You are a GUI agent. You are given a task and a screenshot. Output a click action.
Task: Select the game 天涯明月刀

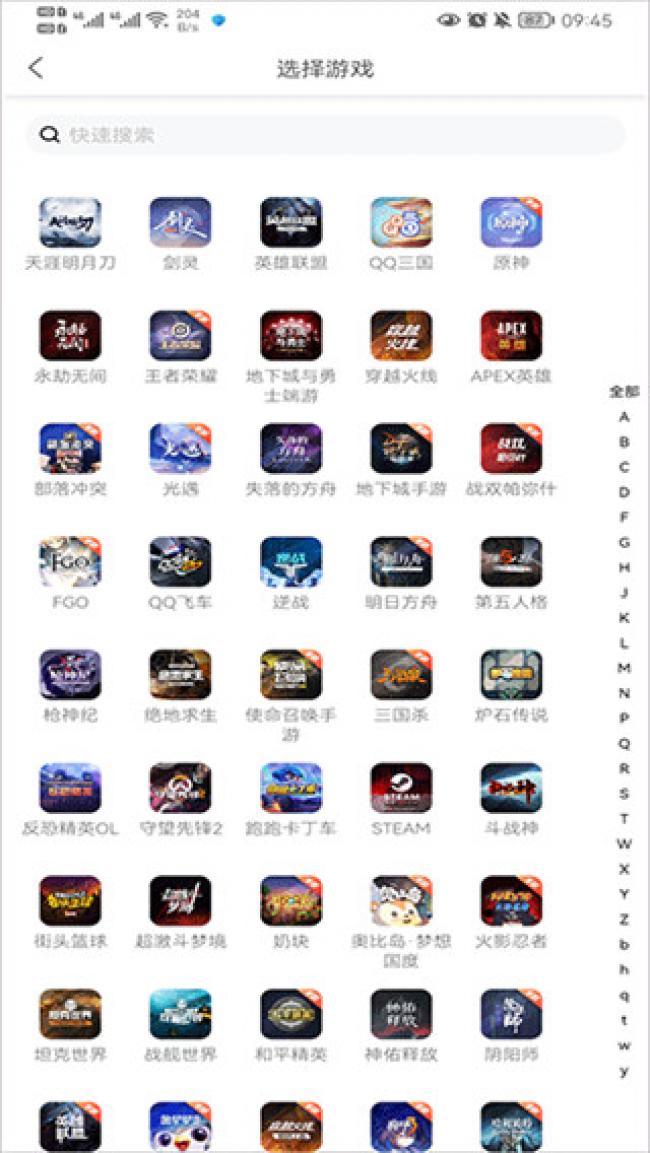coord(70,222)
